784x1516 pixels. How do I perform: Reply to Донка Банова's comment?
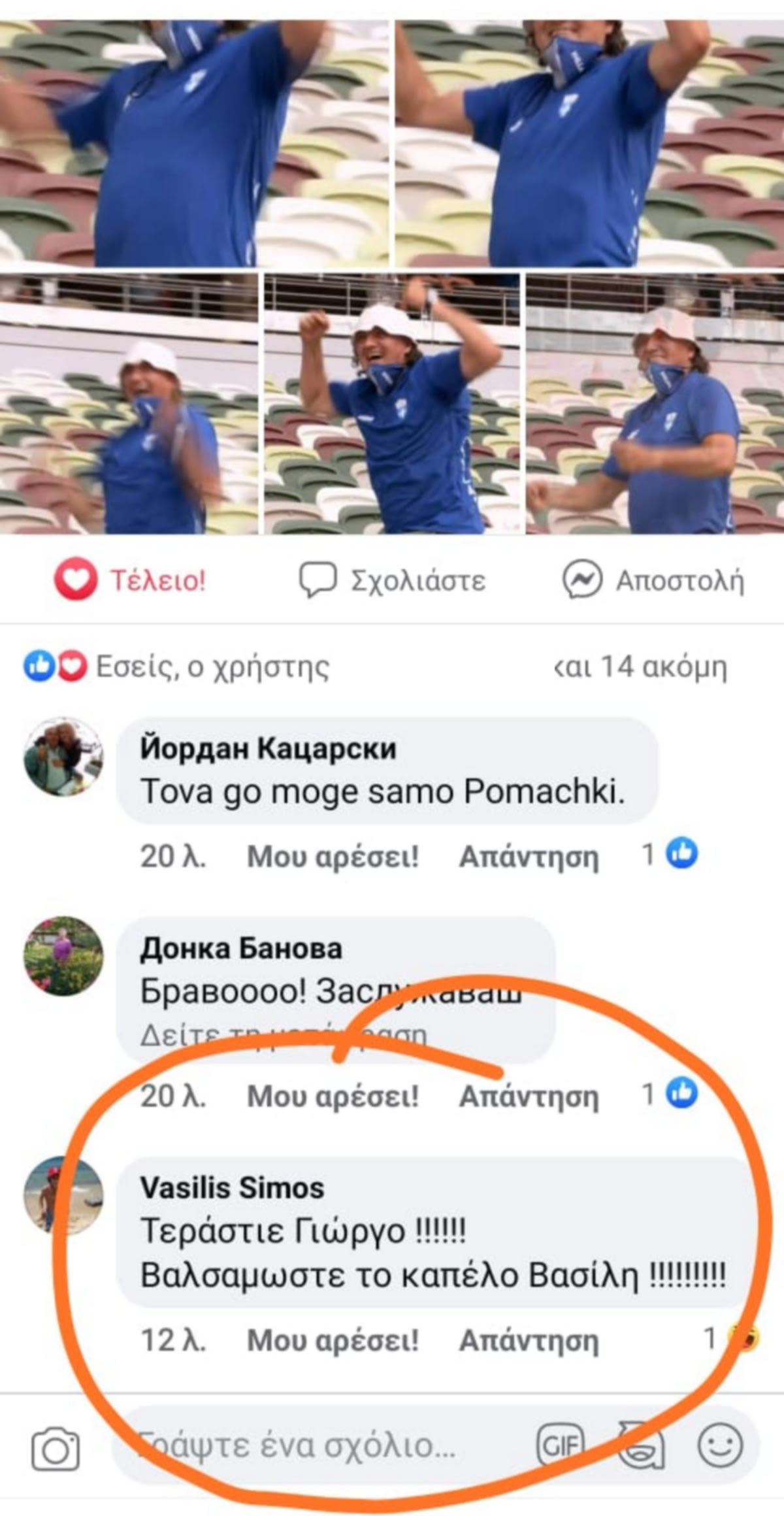[529, 1096]
